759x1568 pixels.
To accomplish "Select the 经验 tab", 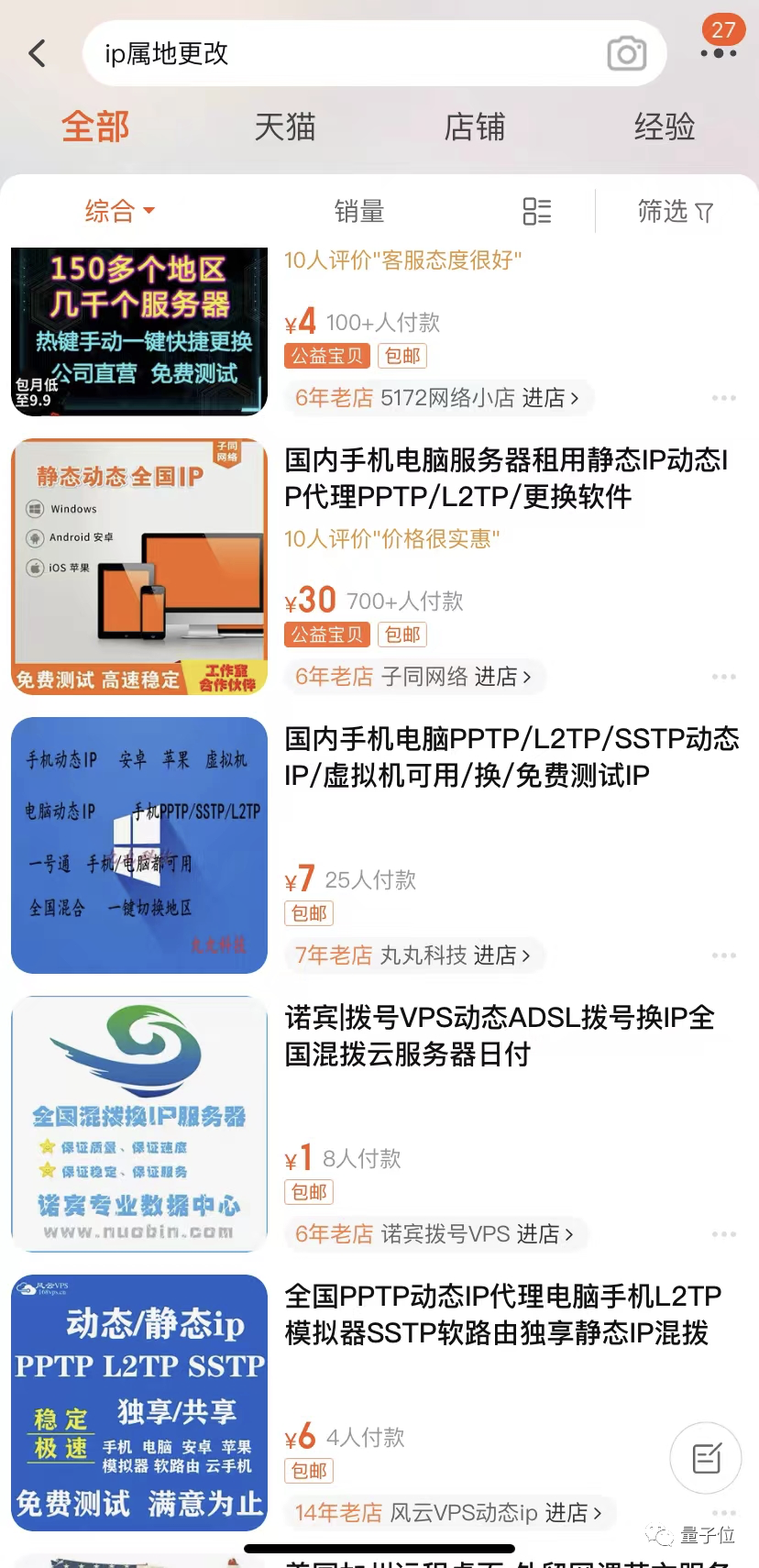I will click(664, 127).
